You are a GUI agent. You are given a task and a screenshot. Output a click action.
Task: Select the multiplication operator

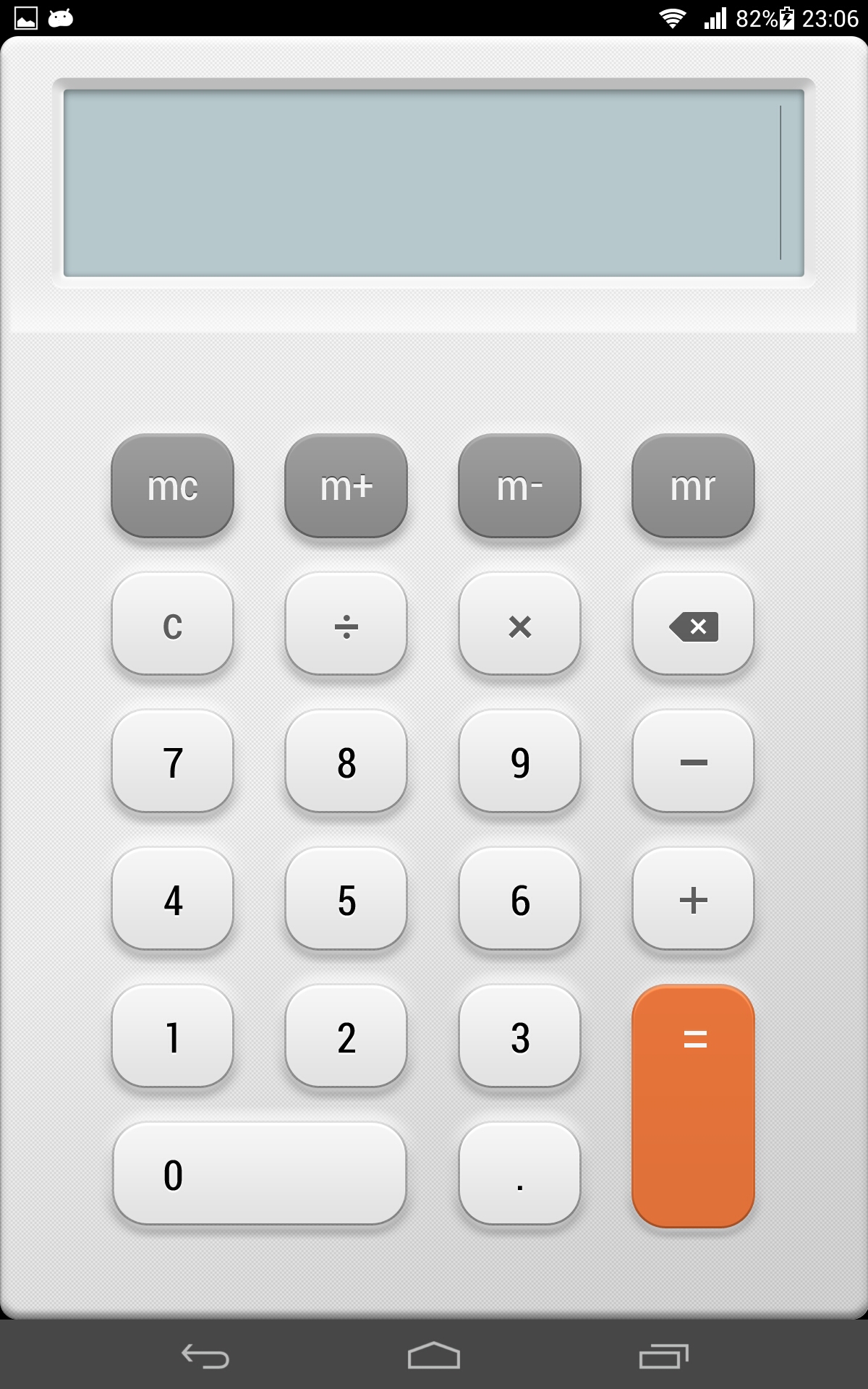[520, 624]
